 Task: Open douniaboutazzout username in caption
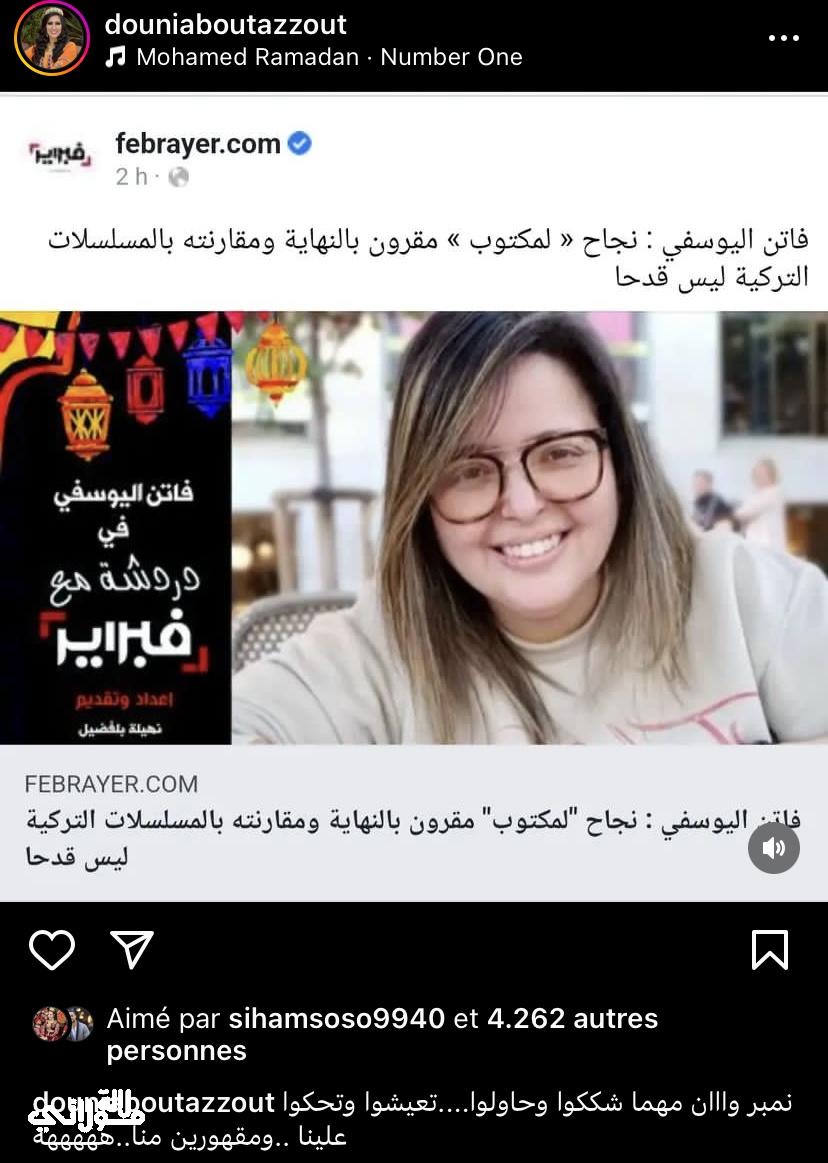pos(152,1103)
